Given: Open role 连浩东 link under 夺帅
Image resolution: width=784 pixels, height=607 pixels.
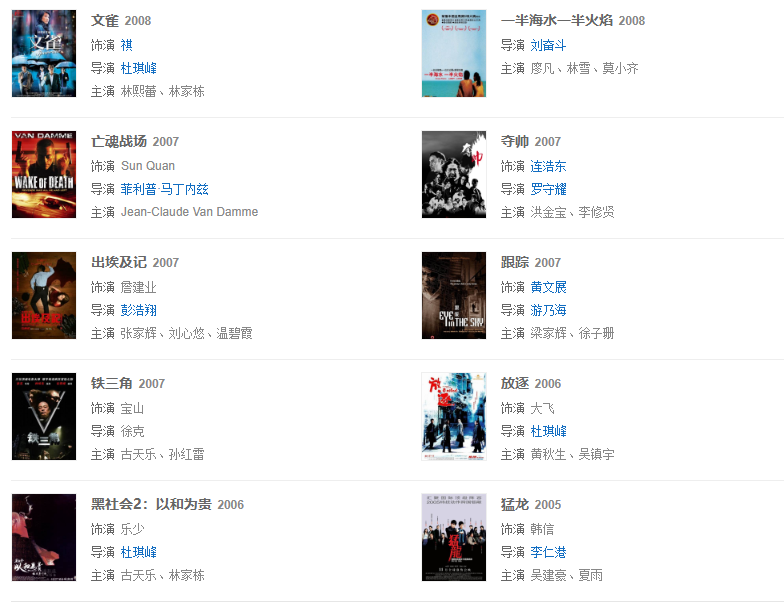Looking at the screenshot, I should [x=548, y=166].
